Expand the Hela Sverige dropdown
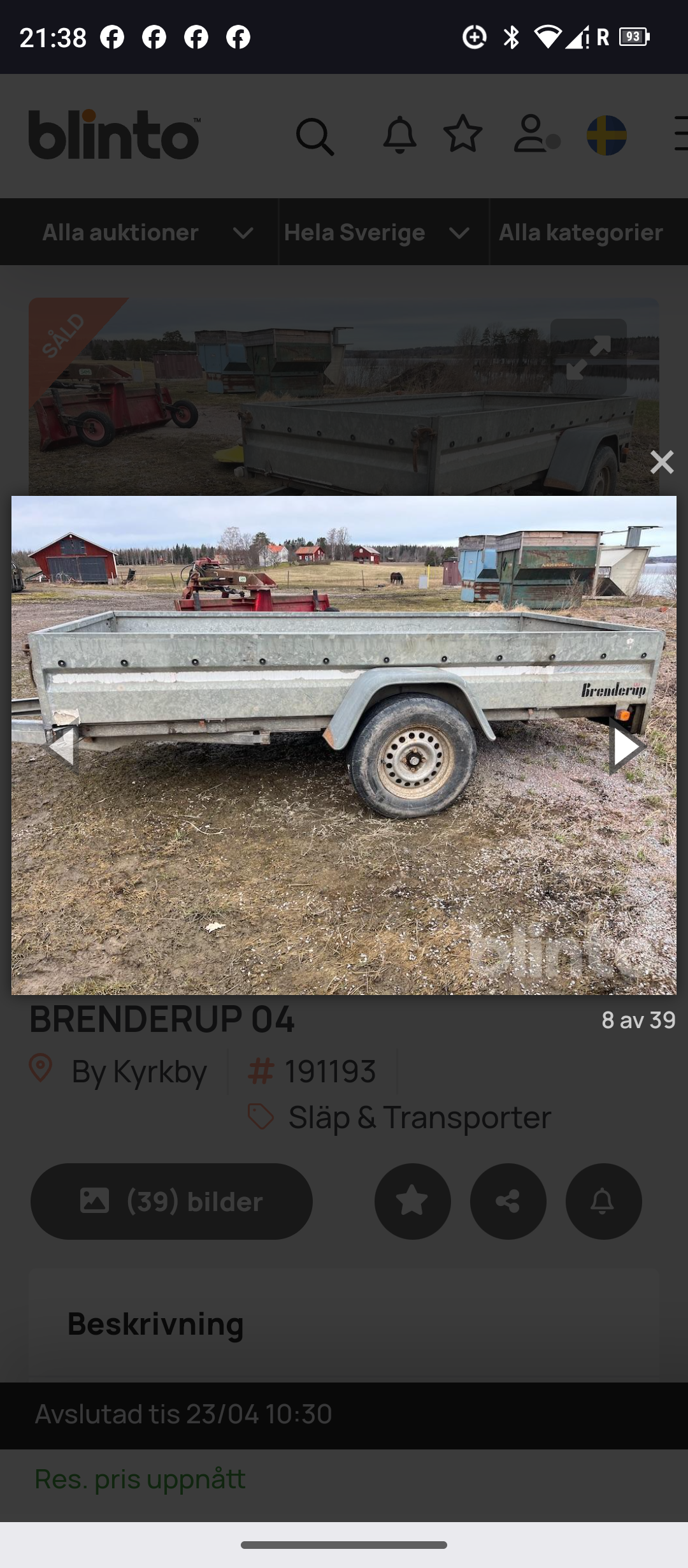Viewport: 688px width, 1568px height. 377,233
